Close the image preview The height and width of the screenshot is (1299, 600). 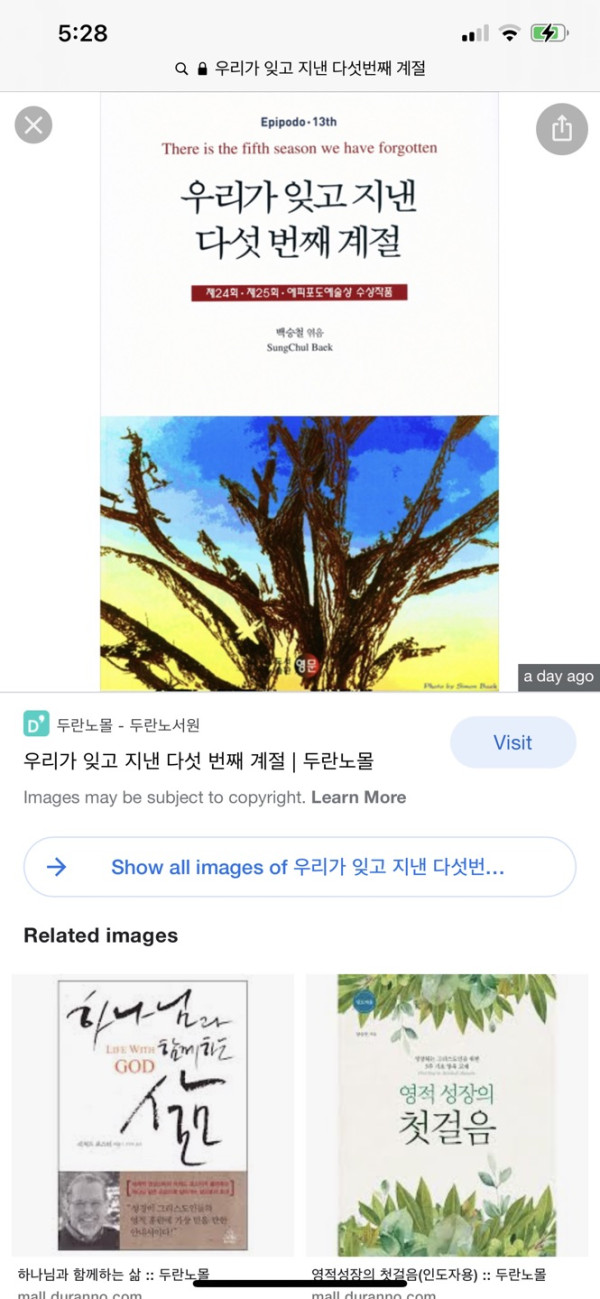(33, 126)
